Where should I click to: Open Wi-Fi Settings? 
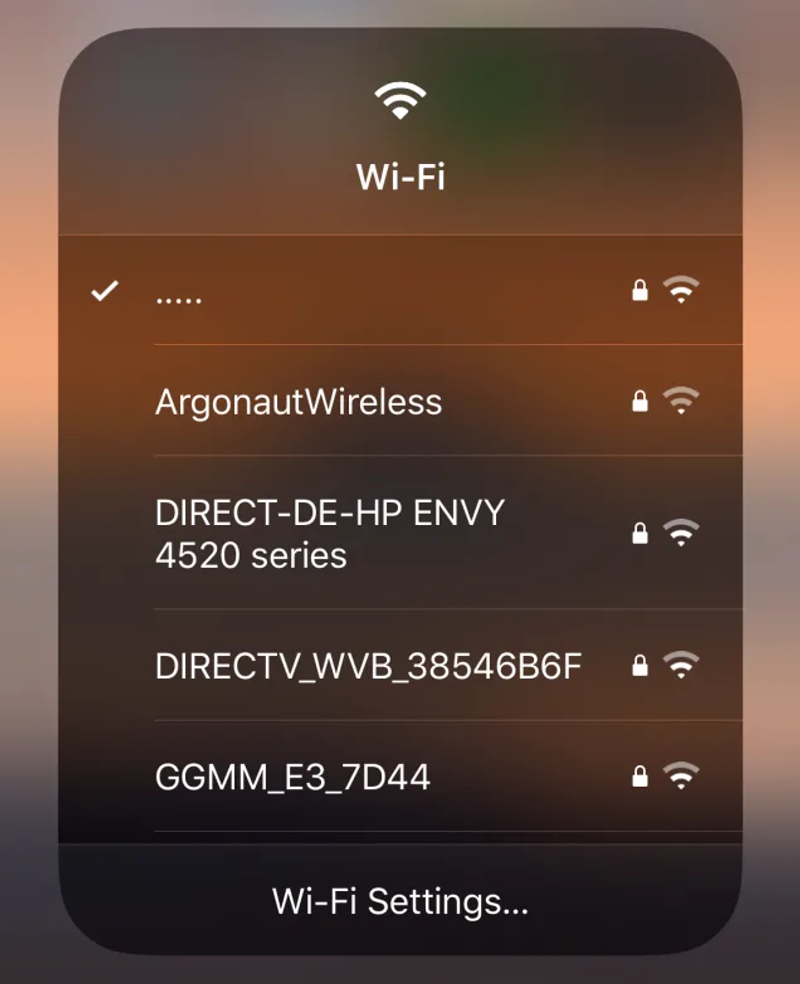[399, 903]
